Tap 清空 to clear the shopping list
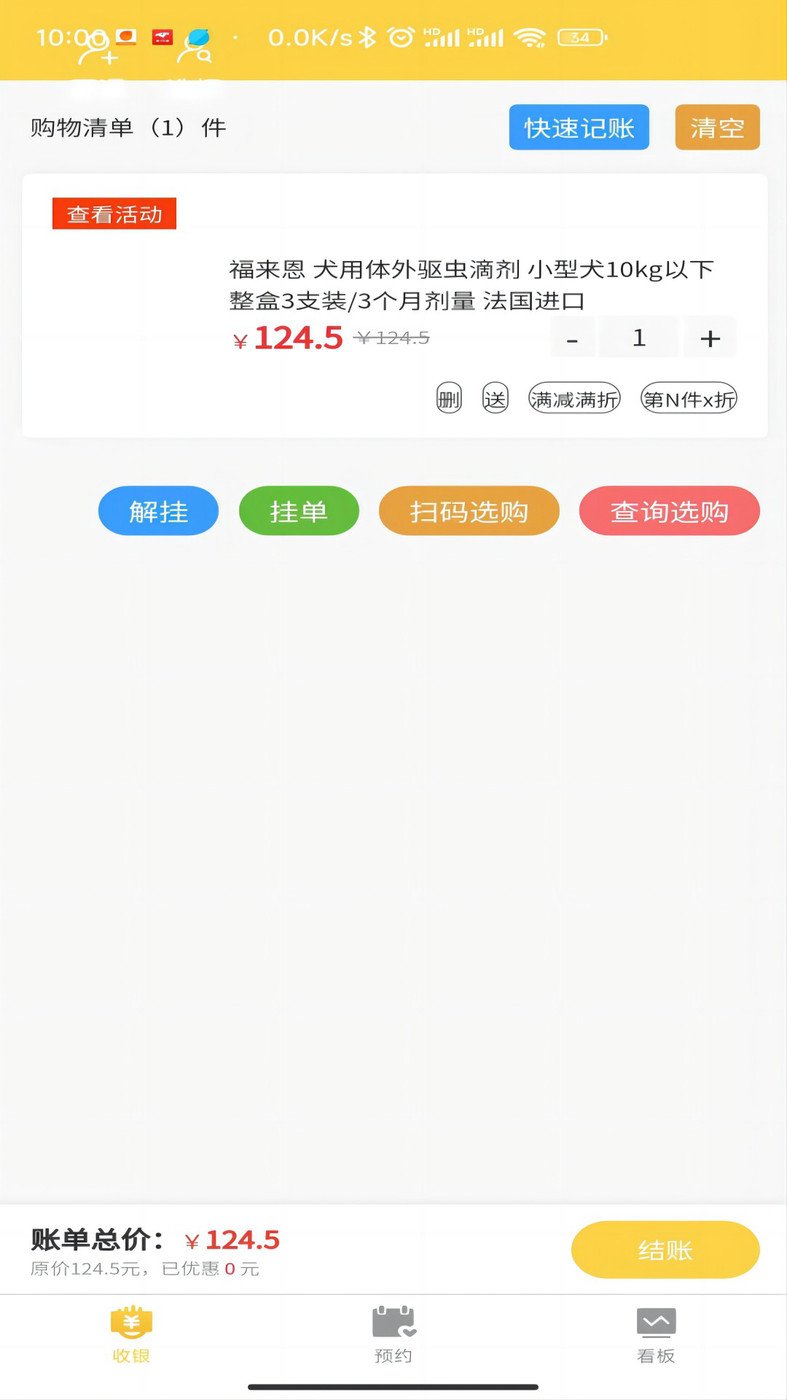 click(x=717, y=127)
